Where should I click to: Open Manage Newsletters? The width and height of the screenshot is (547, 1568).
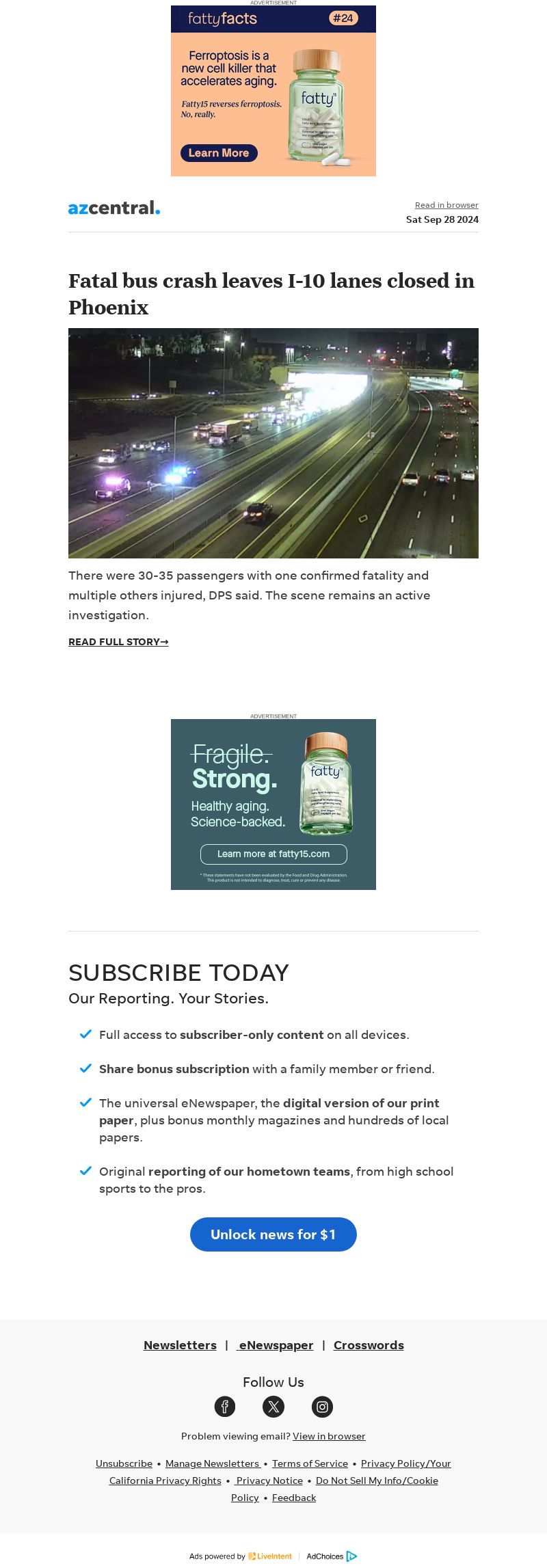212,1463
